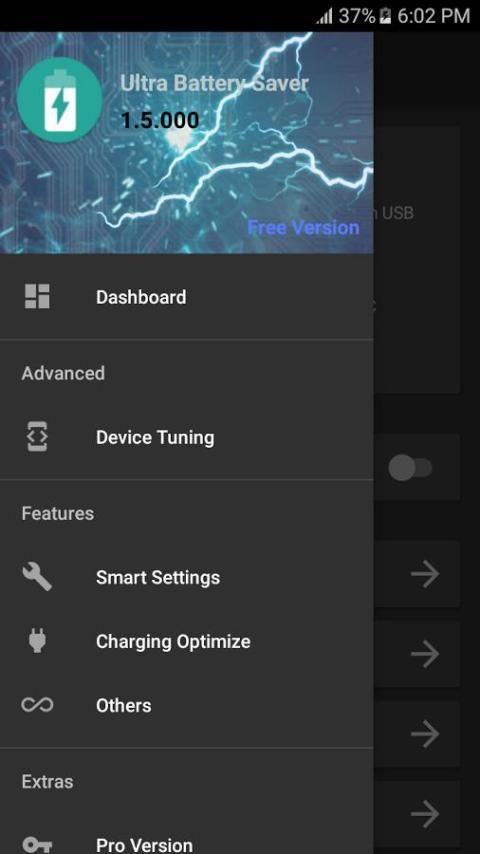Open Device Tuning
This screenshot has width=480, height=854.
tap(186, 437)
